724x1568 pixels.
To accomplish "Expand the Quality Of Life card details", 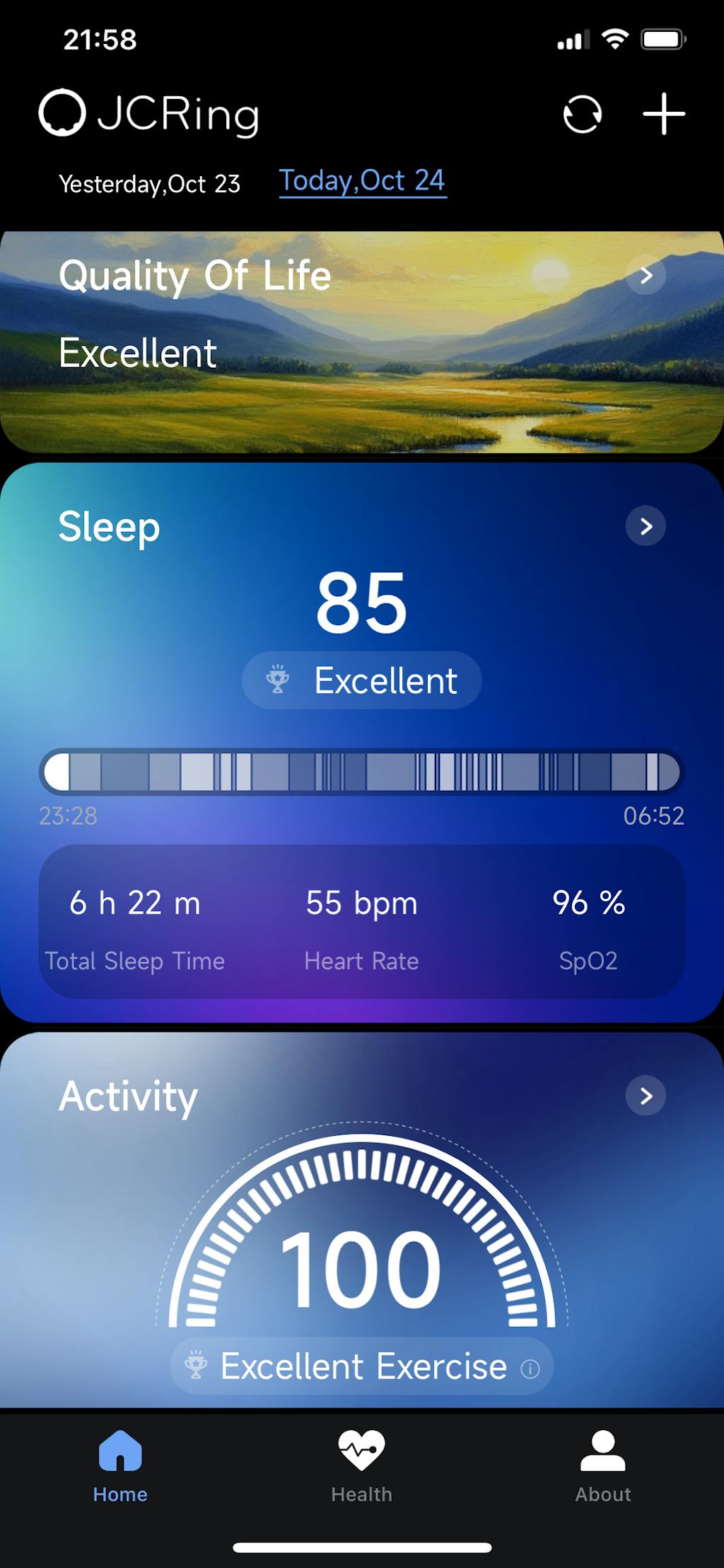I will [646, 276].
